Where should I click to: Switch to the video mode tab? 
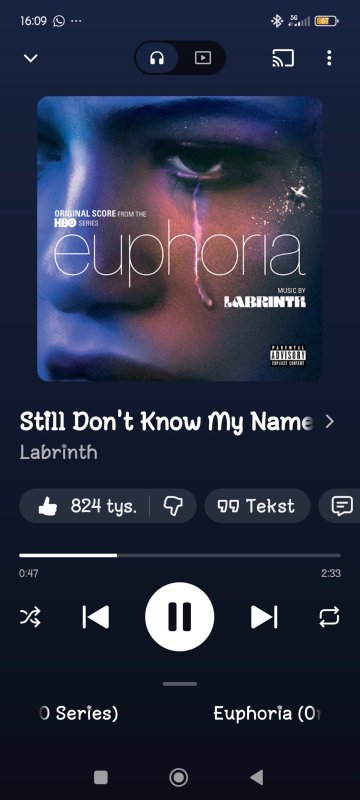[x=202, y=58]
